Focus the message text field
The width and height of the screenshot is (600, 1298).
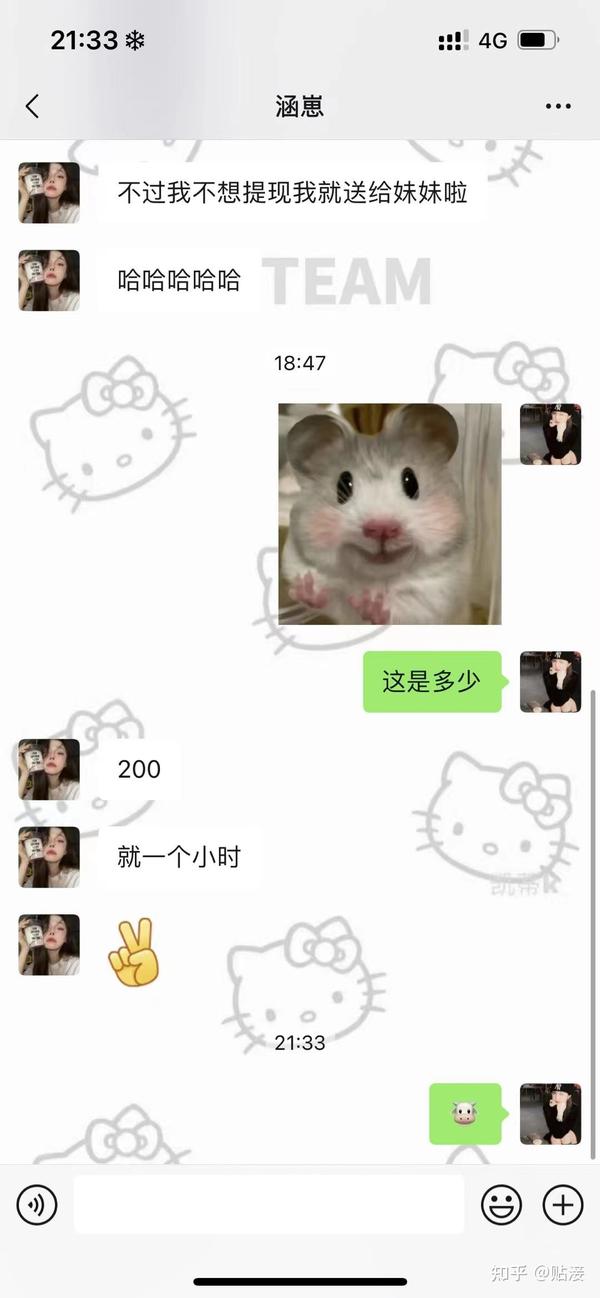click(x=269, y=1204)
